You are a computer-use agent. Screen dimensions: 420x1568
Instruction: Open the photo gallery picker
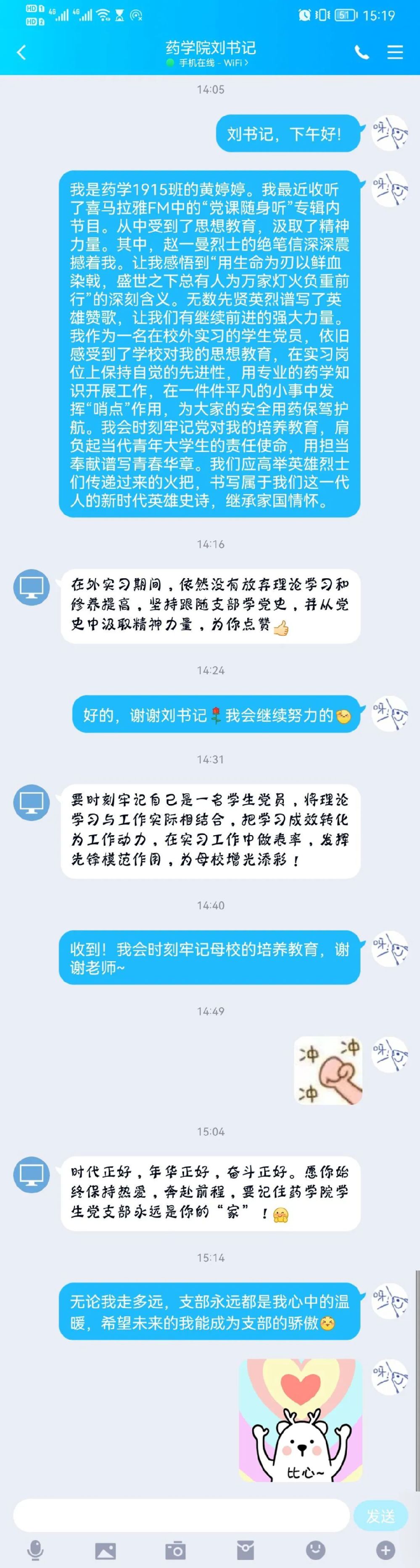pyautogui.click(x=105, y=1550)
